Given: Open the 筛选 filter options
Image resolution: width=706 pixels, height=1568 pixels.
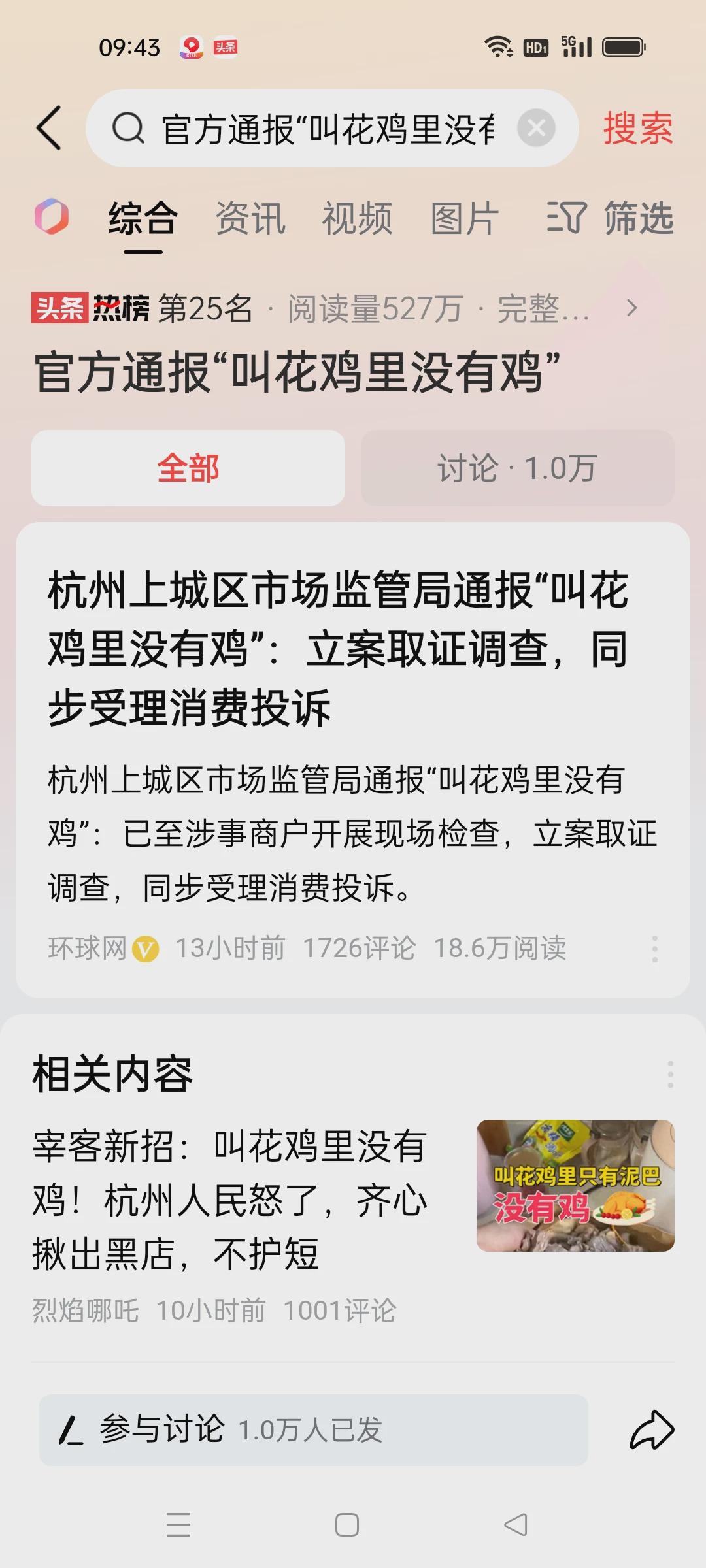Looking at the screenshot, I should 609,218.
